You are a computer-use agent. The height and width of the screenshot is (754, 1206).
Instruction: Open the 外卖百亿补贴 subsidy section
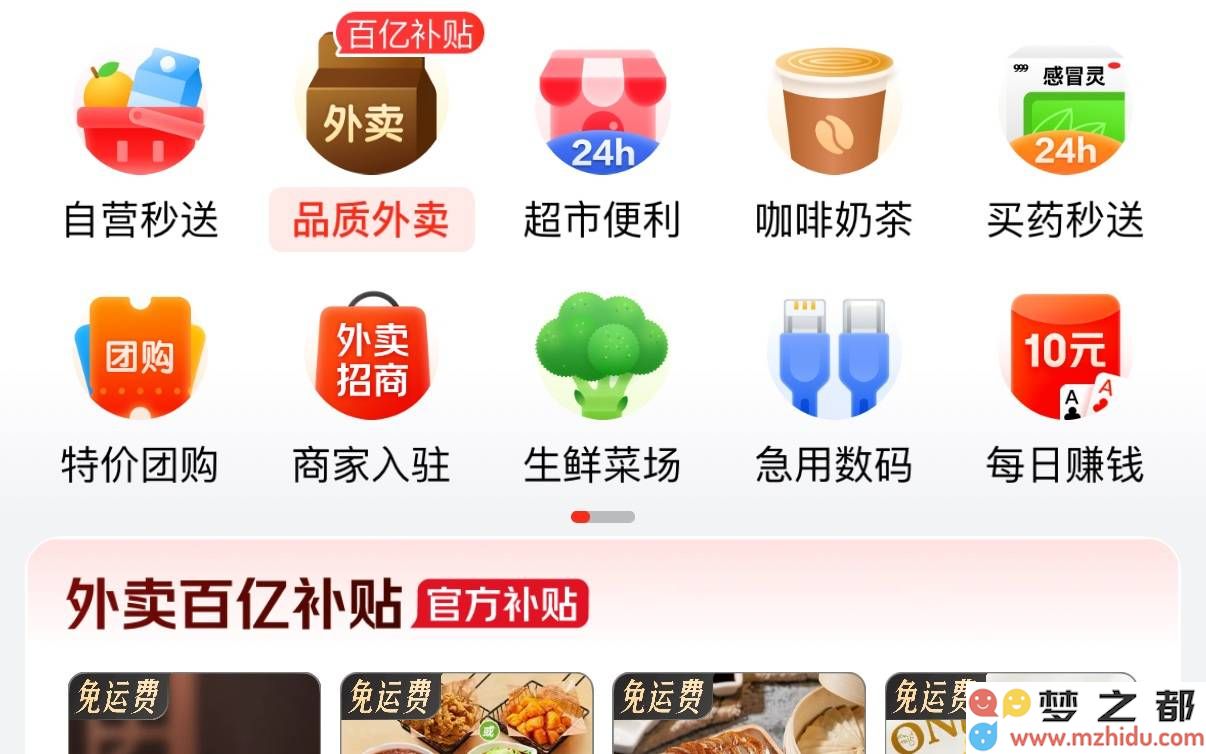pos(236,604)
